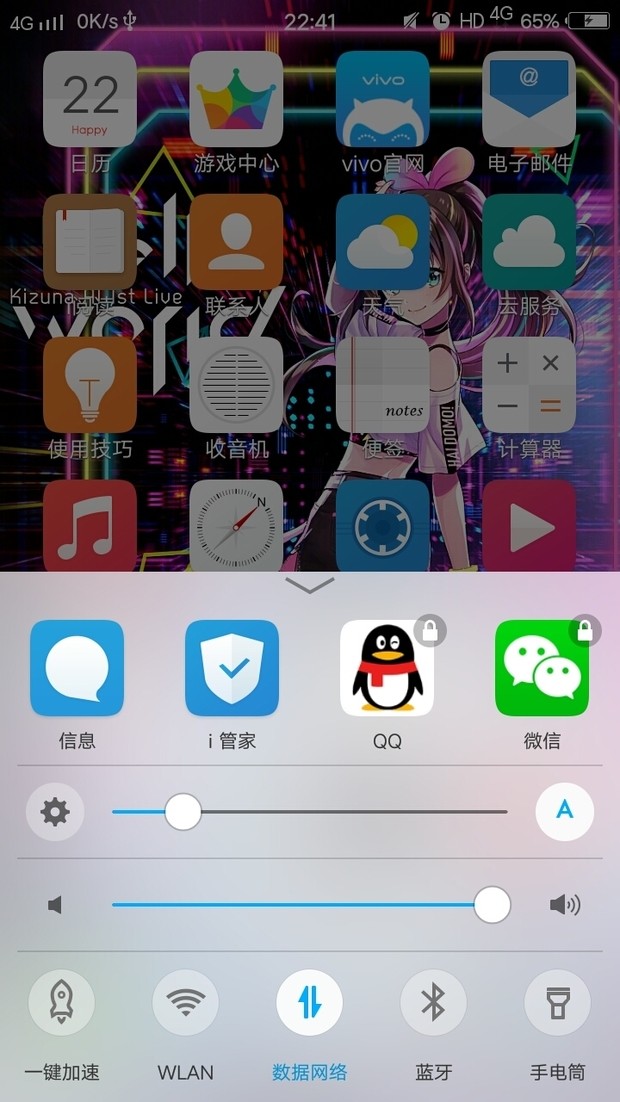
Task: Max volume via loud speaker icon
Action: coord(564,905)
